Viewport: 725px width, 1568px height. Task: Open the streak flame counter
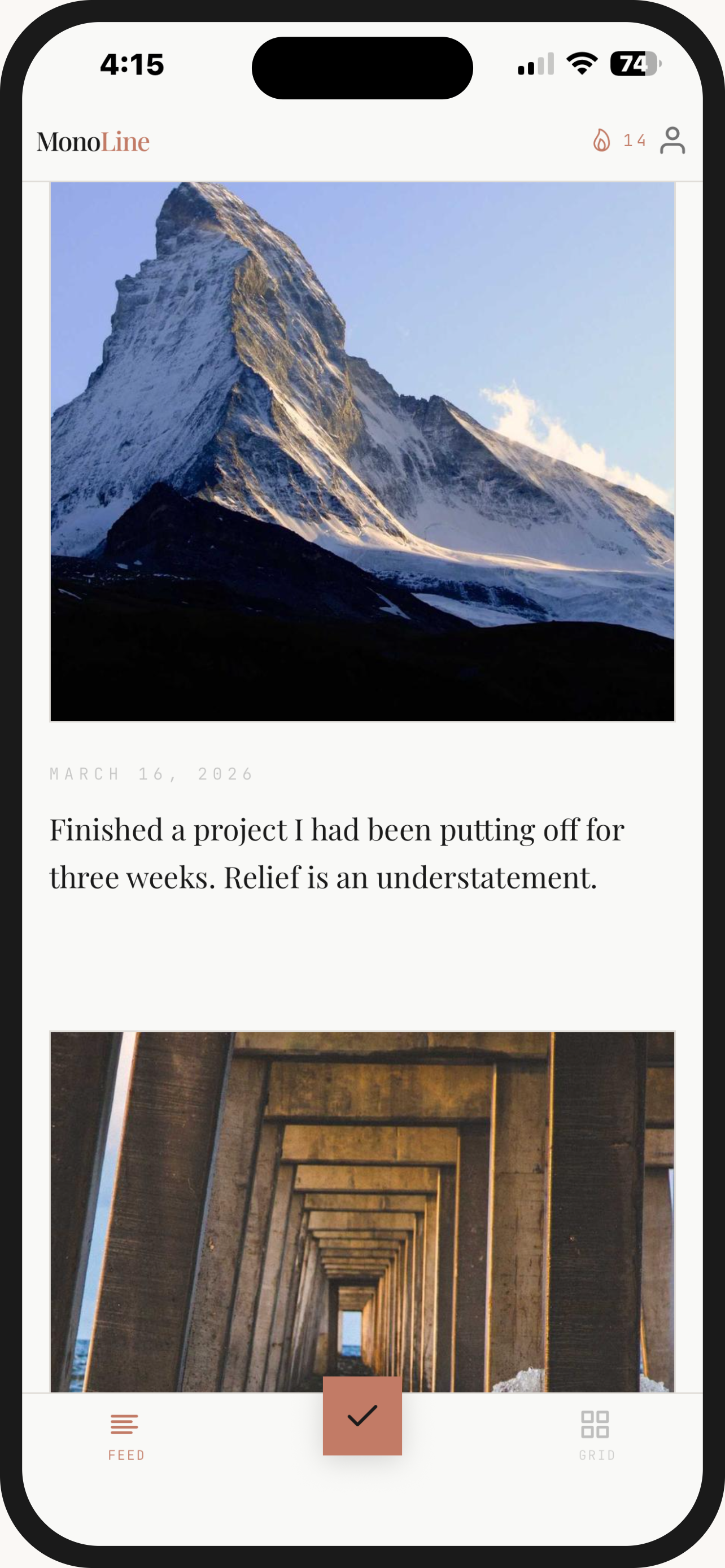[x=618, y=141]
